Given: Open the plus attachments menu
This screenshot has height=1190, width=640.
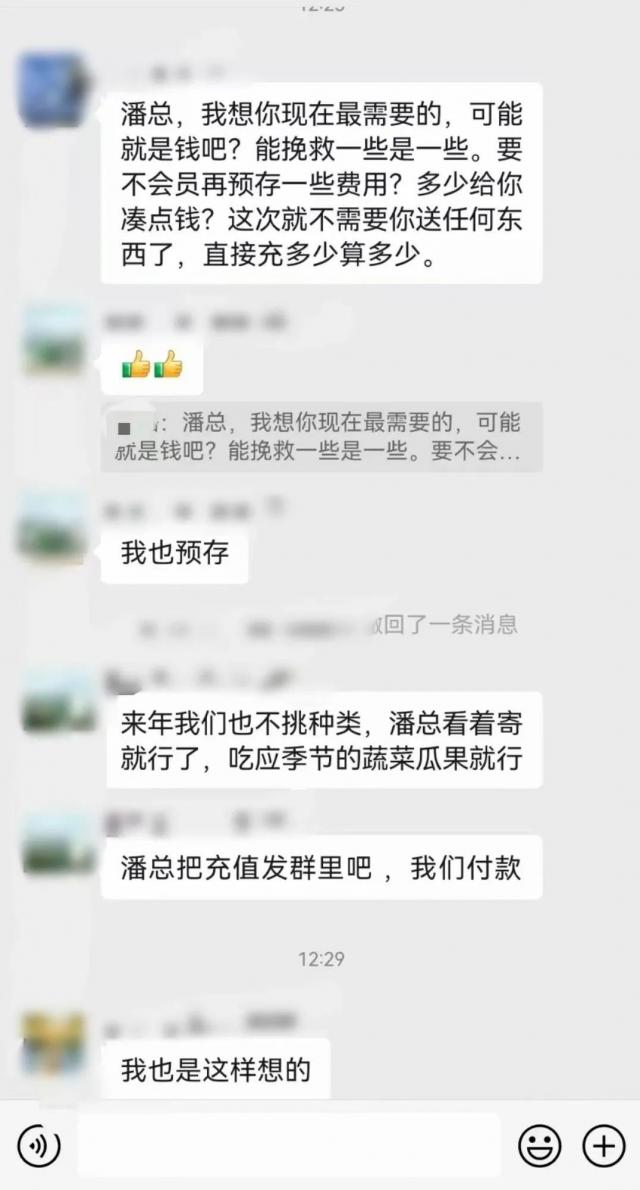Looking at the screenshot, I should (604, 1145).
